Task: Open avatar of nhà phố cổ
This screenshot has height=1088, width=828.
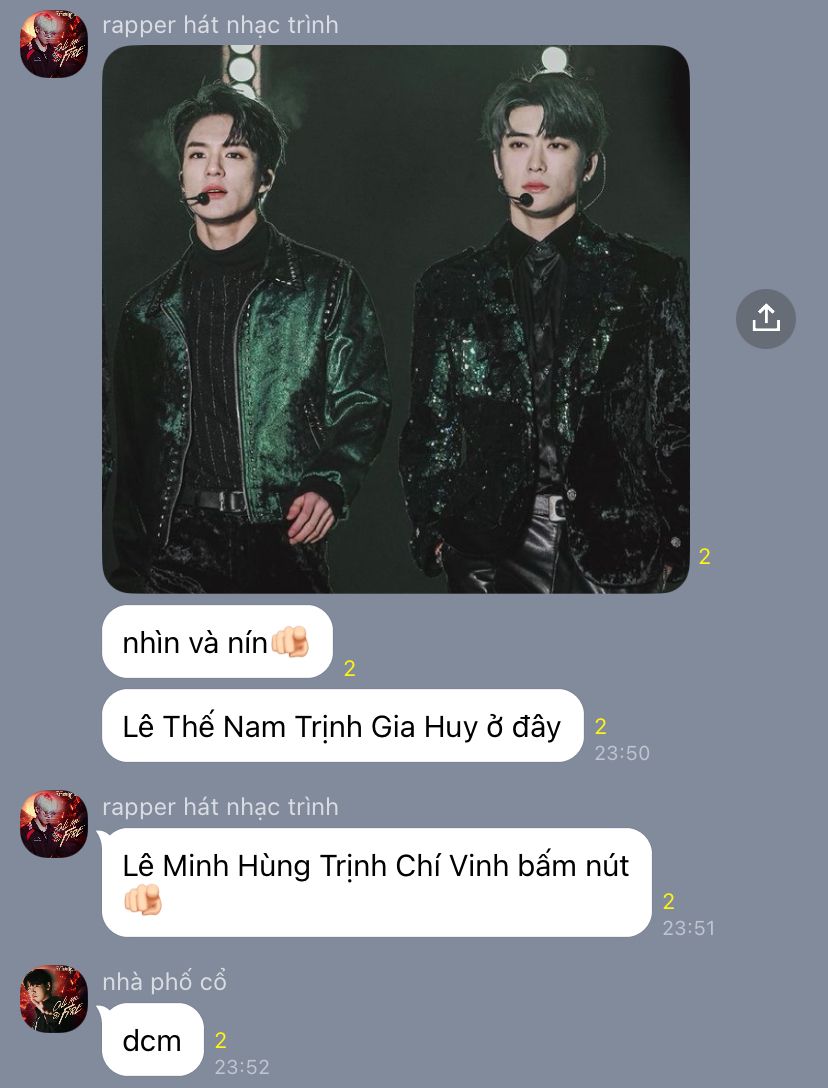Action: click(x=54, y=998)
